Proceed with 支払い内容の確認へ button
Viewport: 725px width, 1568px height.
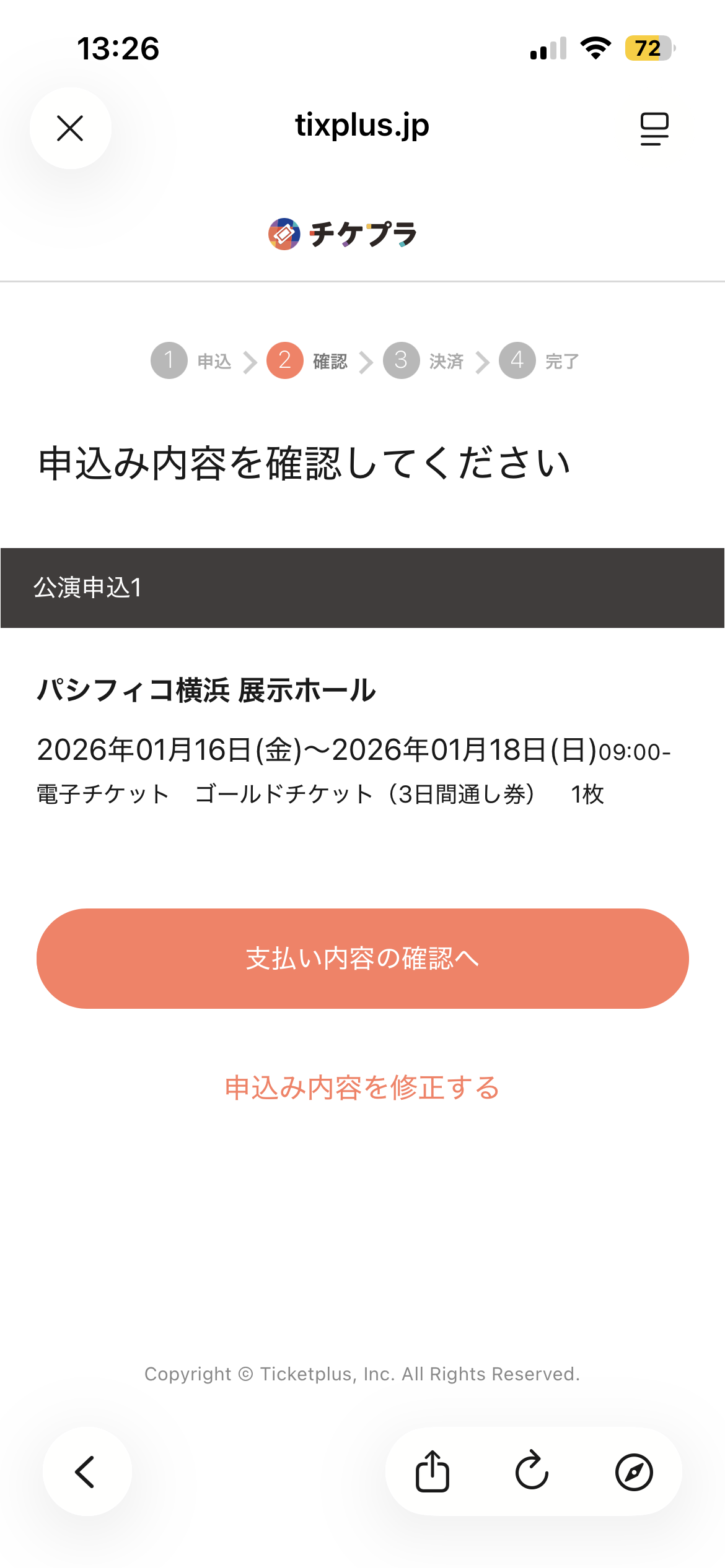tap(362, 958)
